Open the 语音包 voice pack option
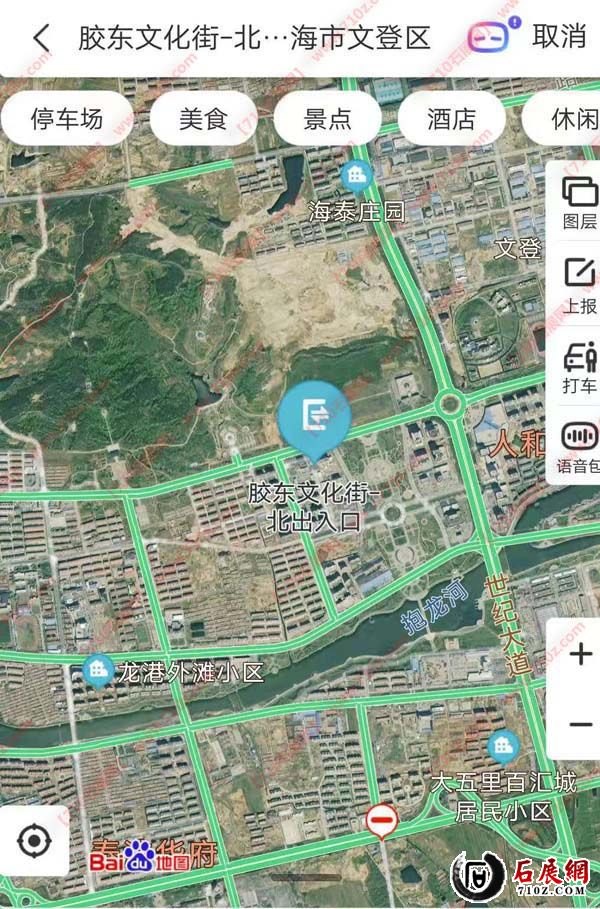The image size is (600, 909). coord(579,447)
